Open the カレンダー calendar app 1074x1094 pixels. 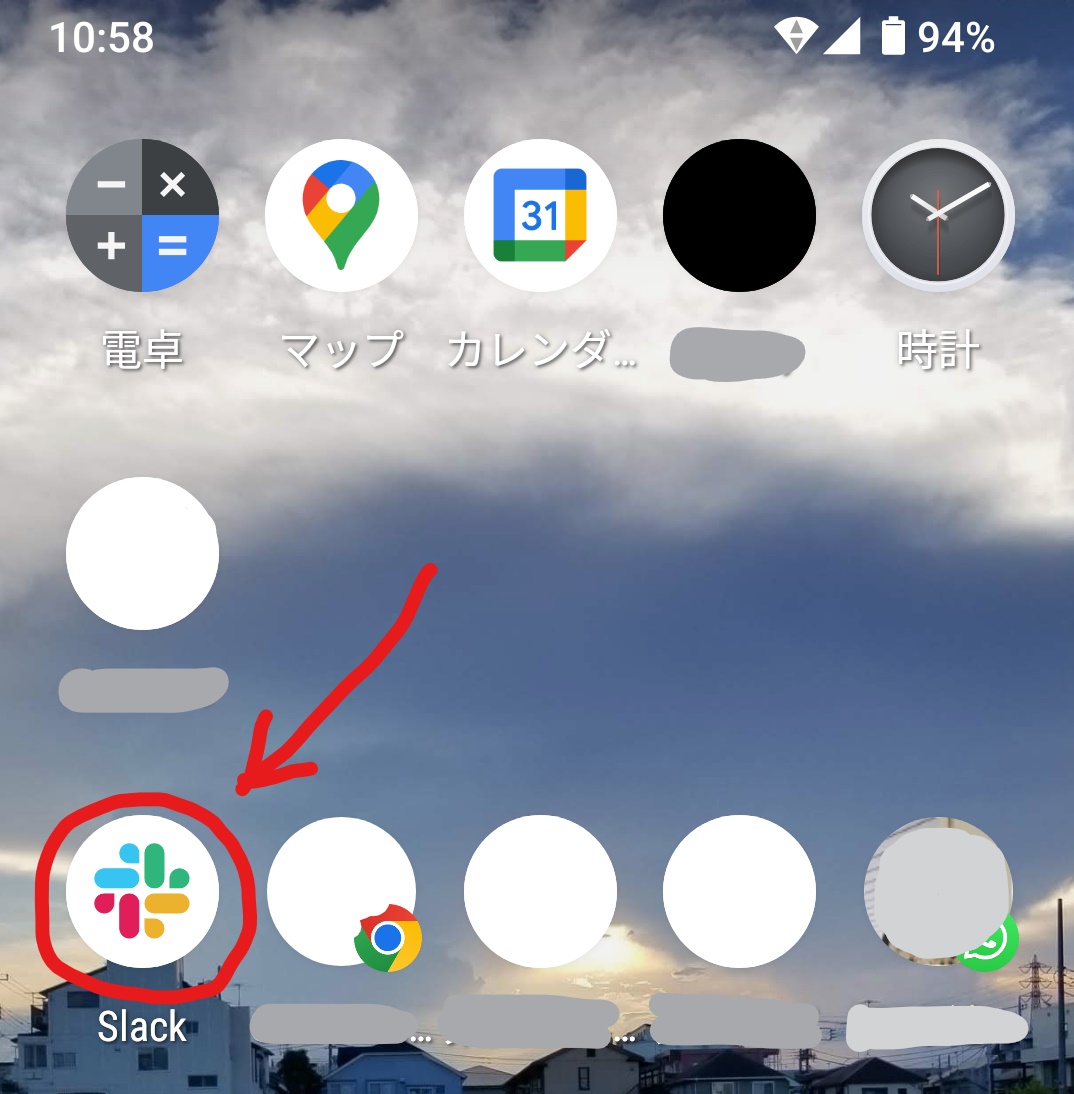click(x=540, y=215)
